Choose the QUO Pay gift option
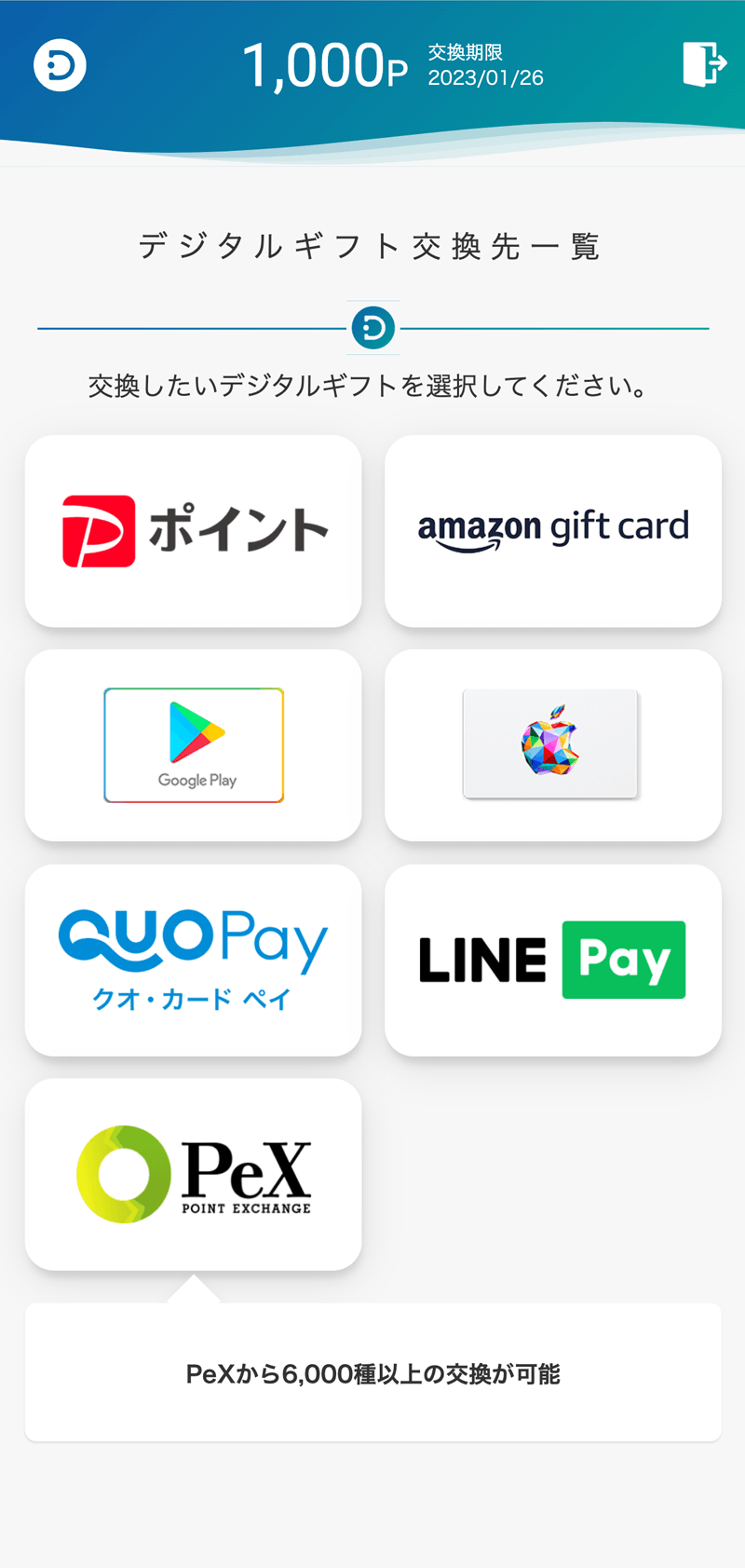This screenshot has width=745, height=1568. click(193, 960)
